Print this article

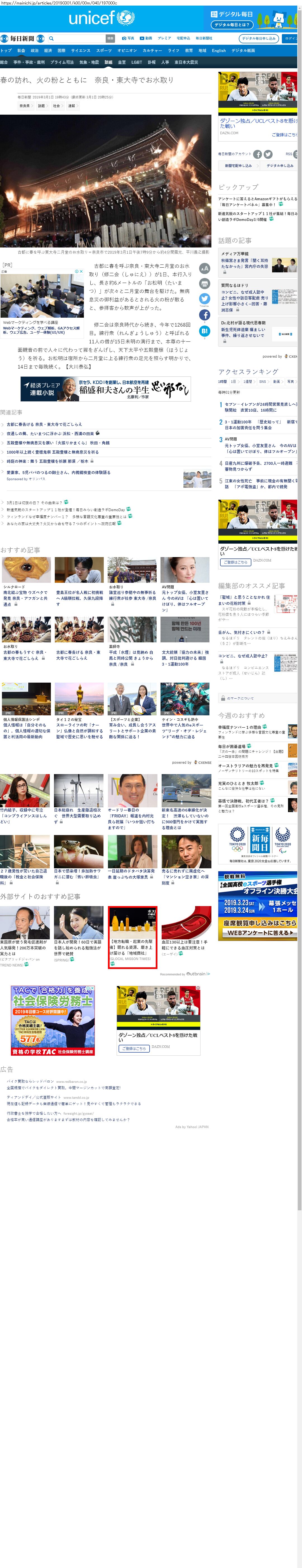(205, 284)
